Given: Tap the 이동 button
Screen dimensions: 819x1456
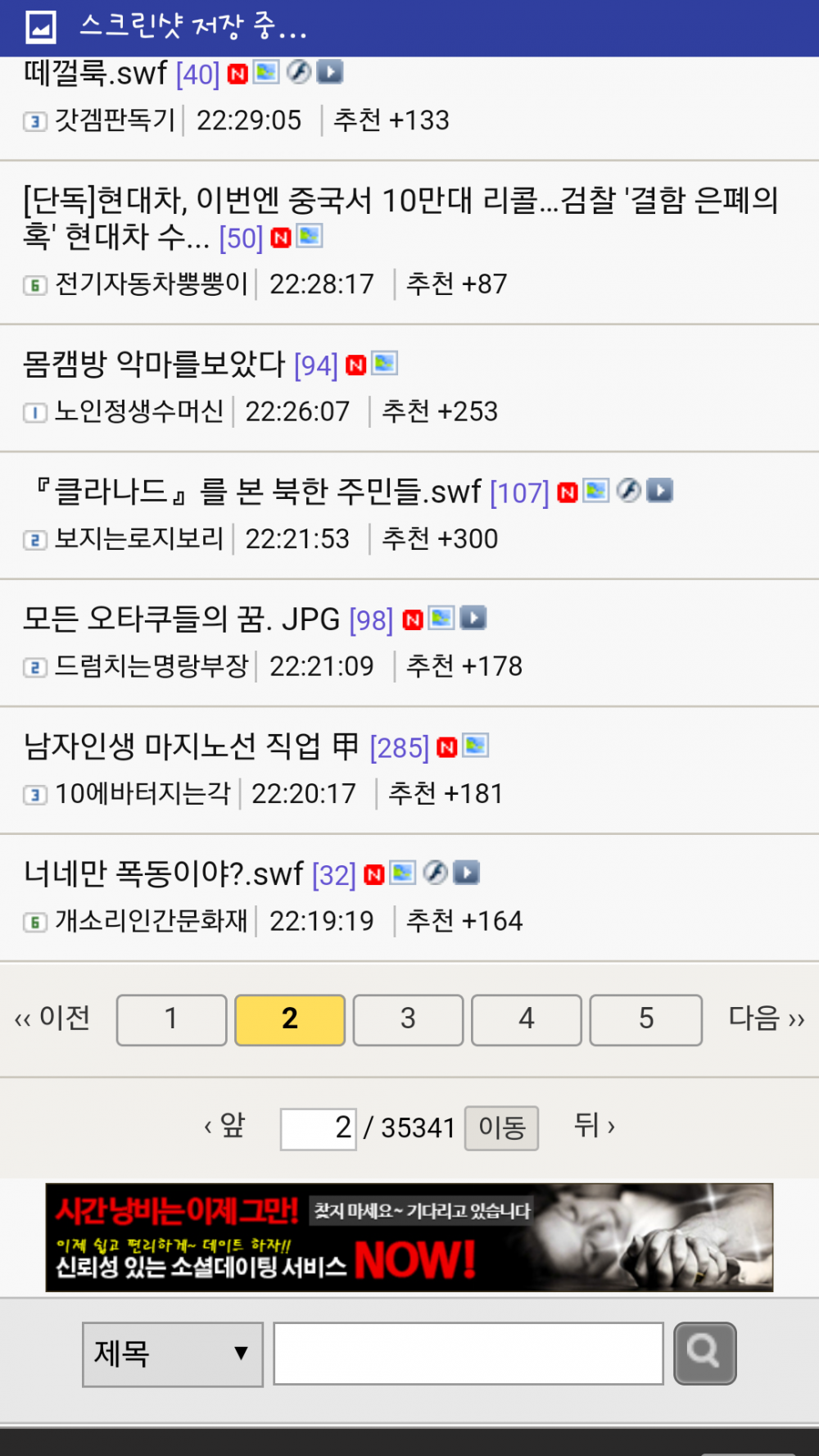Looking at the screenshot, I should coord(501,1128).
